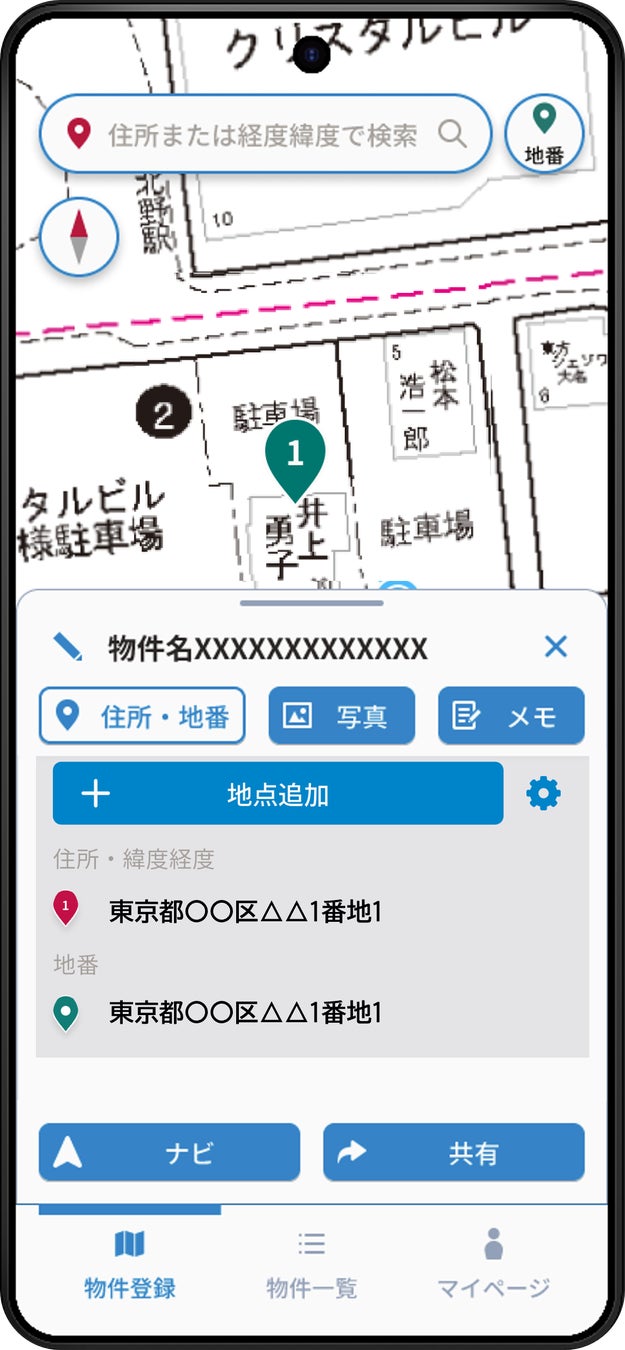Go to the 物件登録 tab

[130, 1265]
